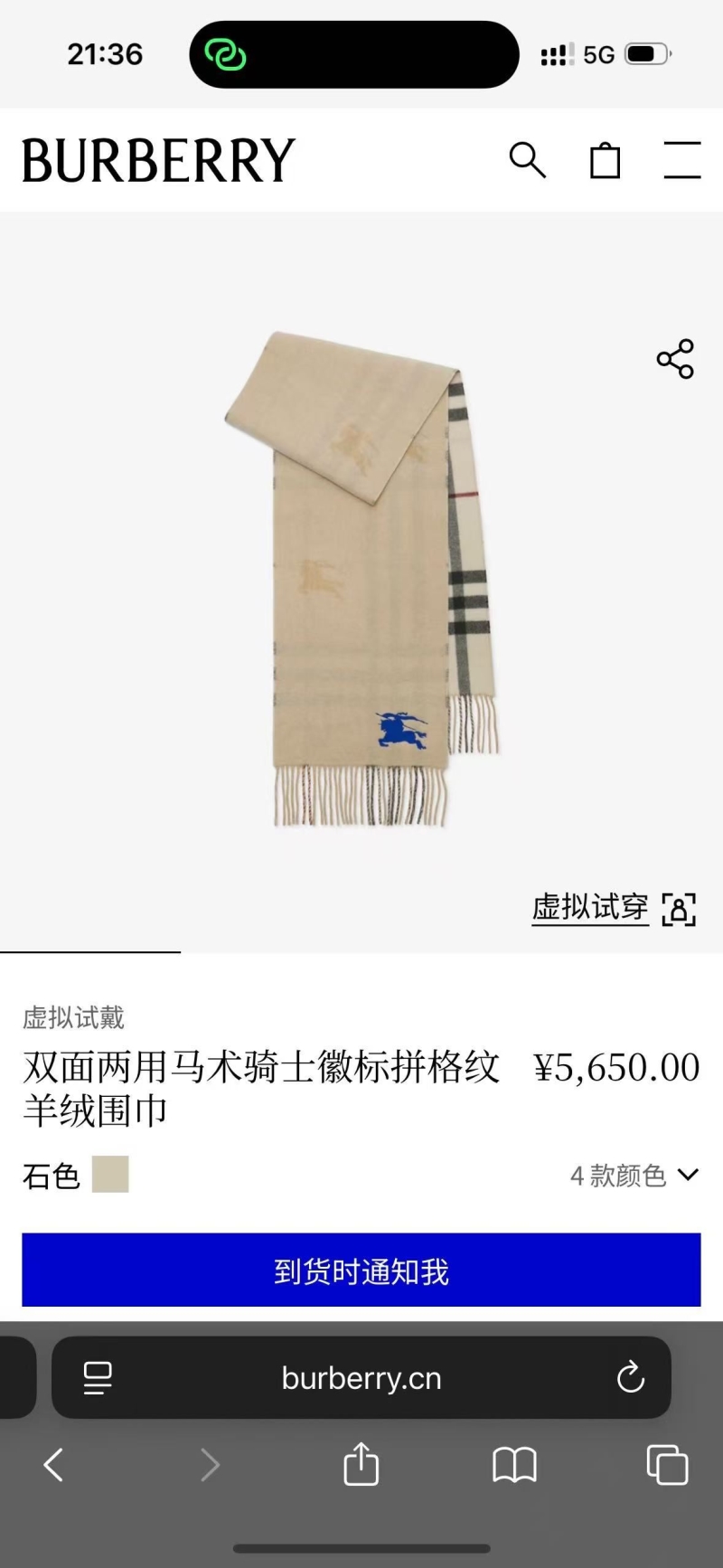Tap the 到货时通知我 button

[x=361, y=1270]
